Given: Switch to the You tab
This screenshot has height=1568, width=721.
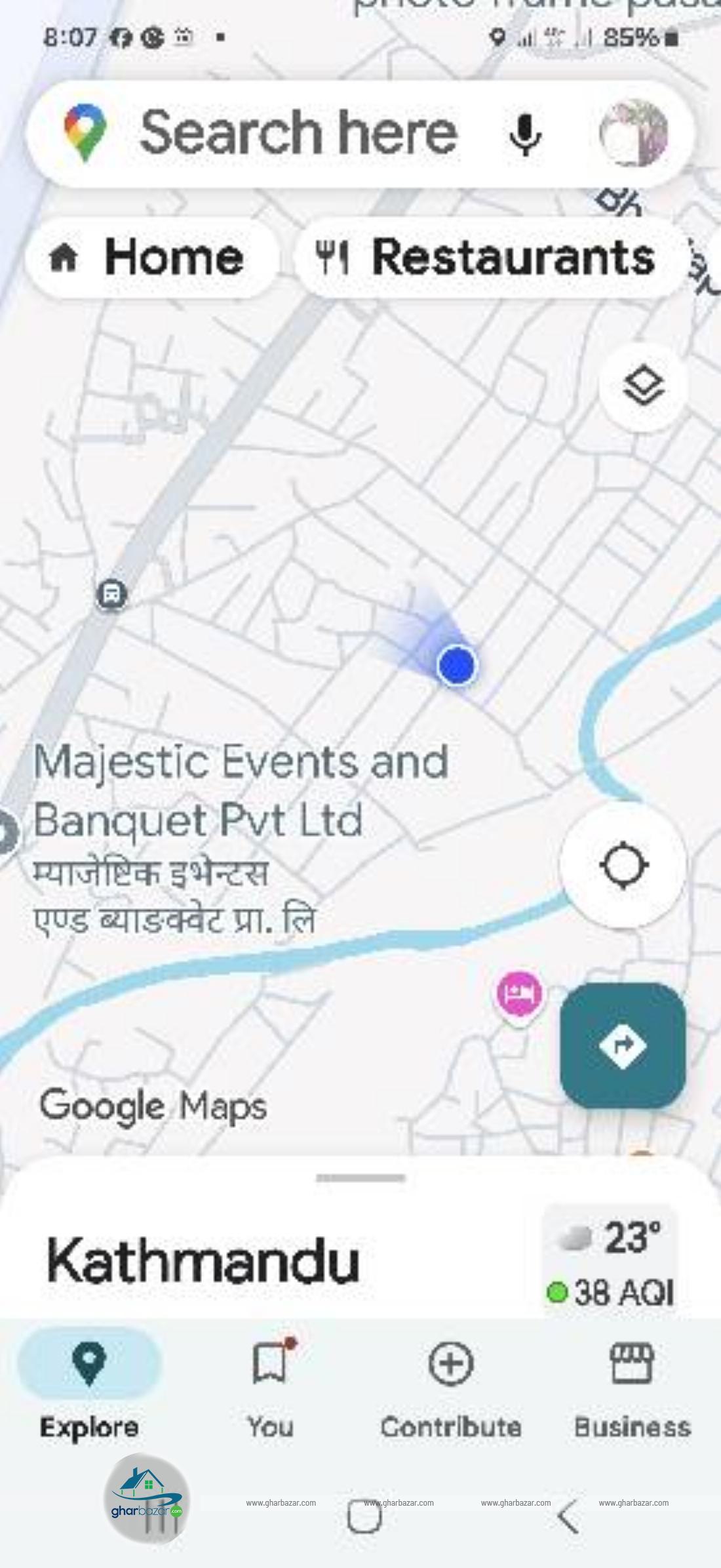Looking at the screenshot, I should 270,1384.
